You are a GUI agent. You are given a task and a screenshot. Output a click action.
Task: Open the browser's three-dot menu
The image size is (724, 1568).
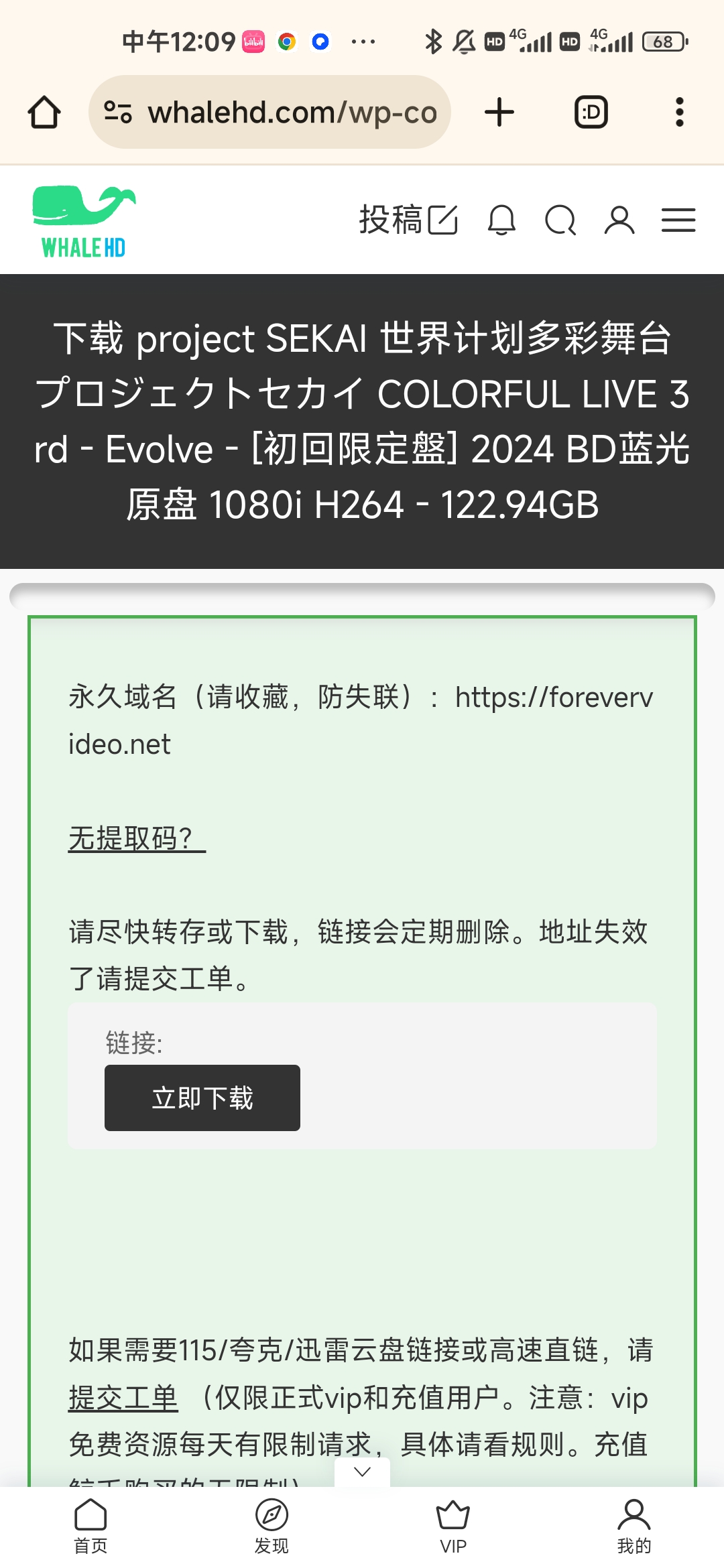pyautogui.click(x=679, y=112)
